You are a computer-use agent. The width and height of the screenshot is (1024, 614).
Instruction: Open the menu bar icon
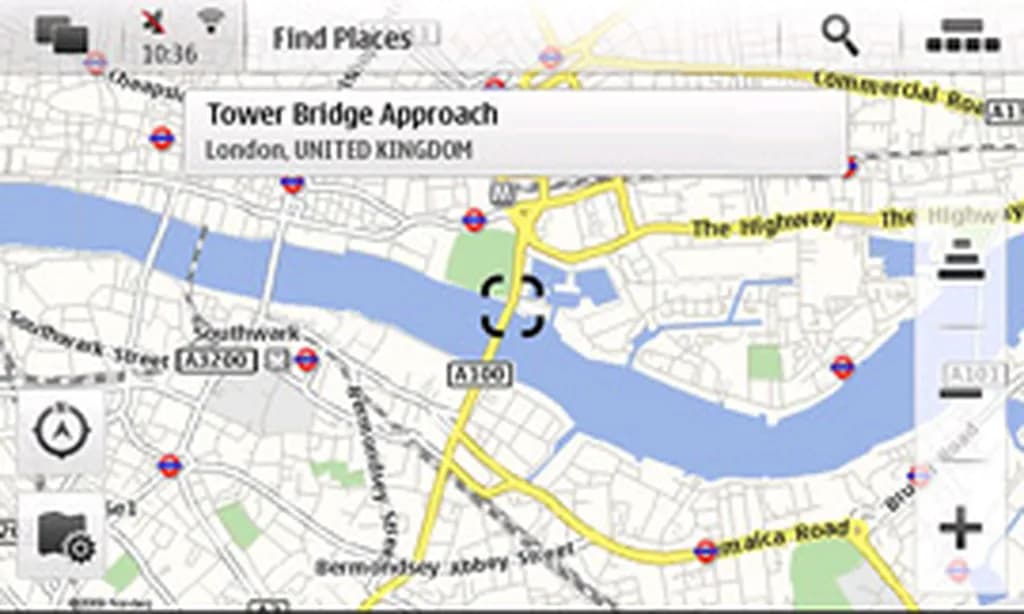[x=962, y=36]
